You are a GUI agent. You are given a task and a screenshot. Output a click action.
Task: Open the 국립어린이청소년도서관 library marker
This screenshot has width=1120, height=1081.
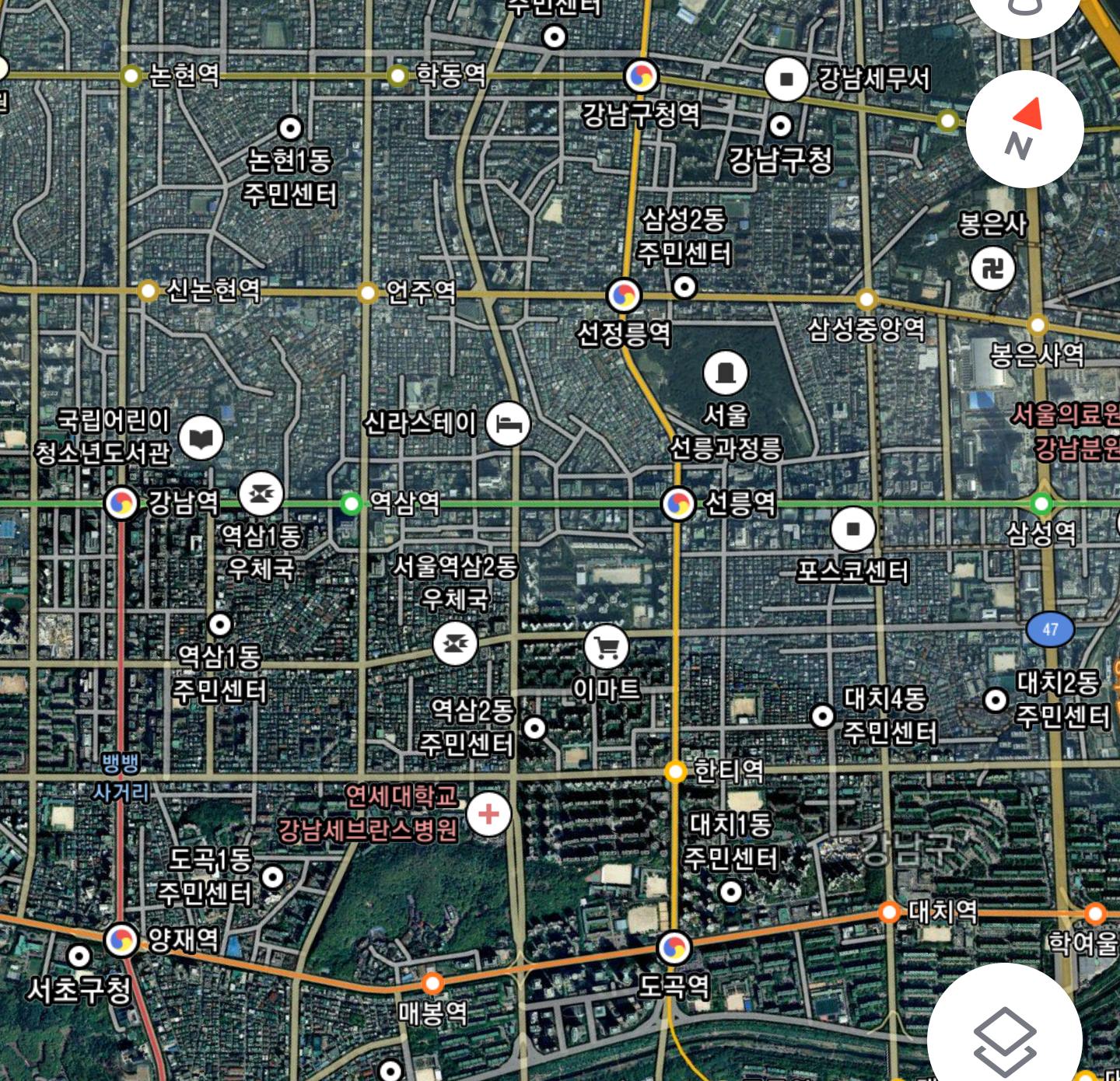tap(201, 439)
